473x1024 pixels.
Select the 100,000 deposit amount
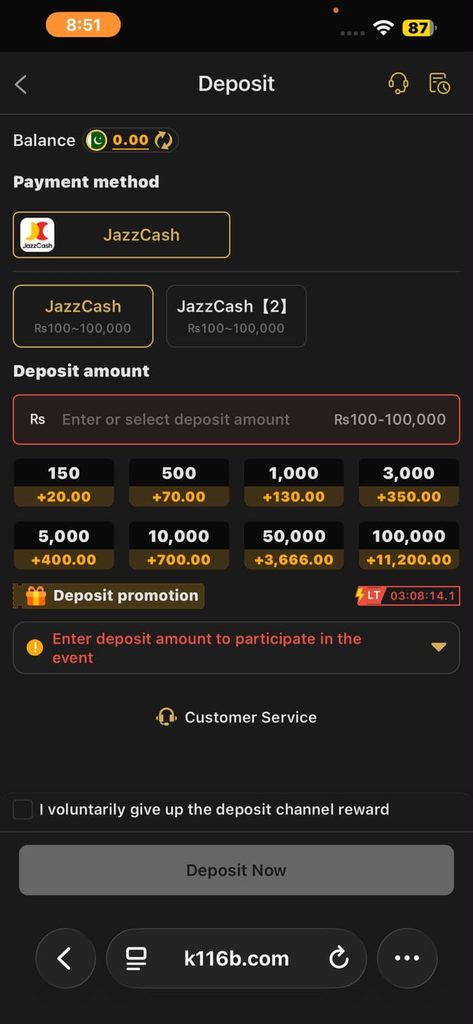409,546
